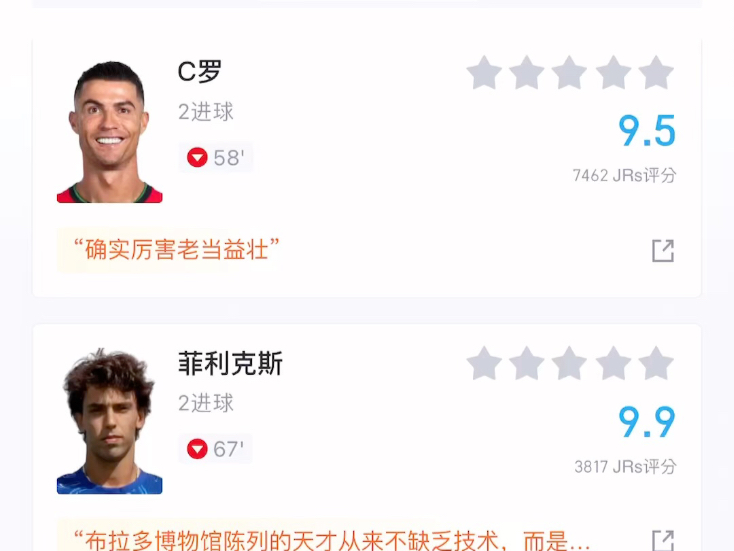Tap the share icon on 菲利克斯's card
Image resolution: width=734 pixels, height=551 pixels.
click(662, 540)
